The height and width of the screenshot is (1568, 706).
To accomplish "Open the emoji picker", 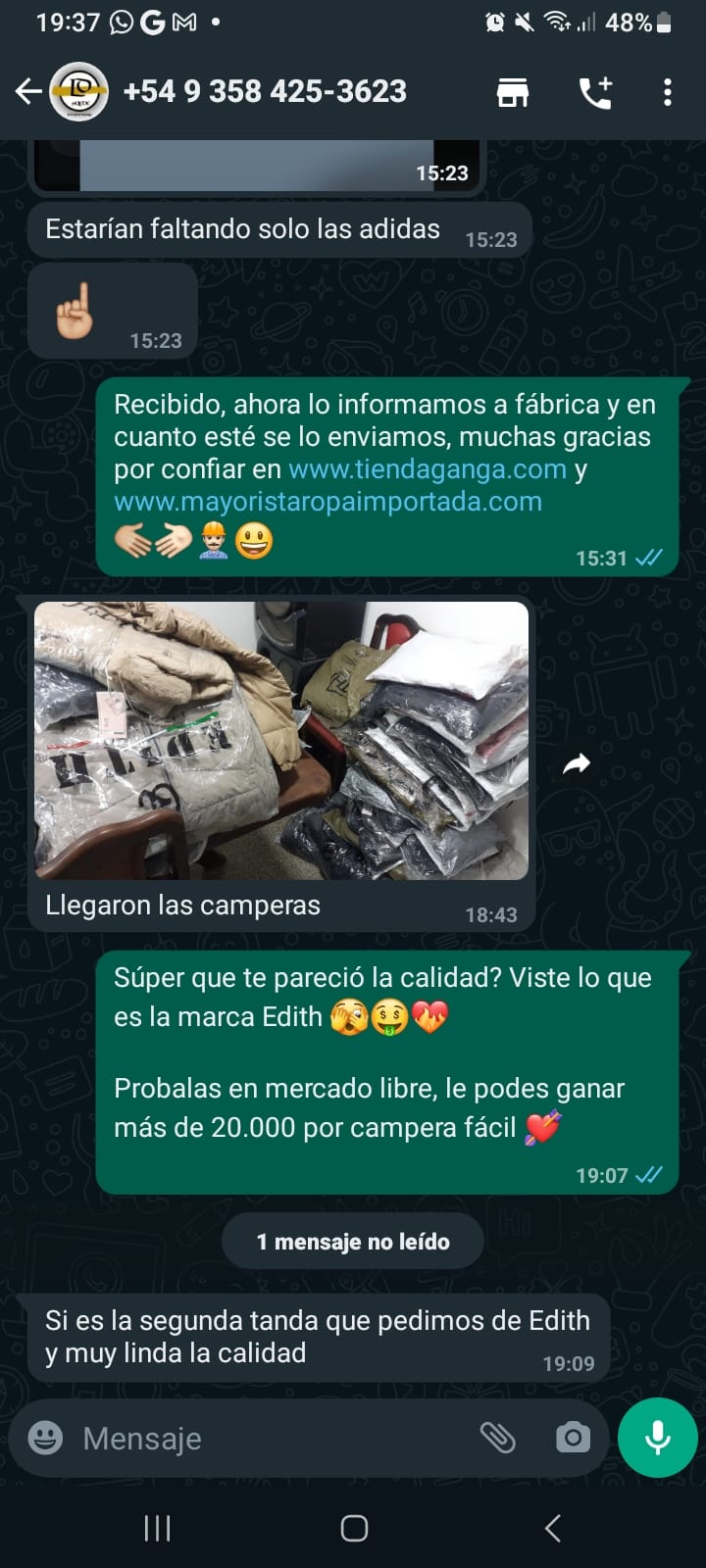I will pyautogui.click(x=45, y=1438).
